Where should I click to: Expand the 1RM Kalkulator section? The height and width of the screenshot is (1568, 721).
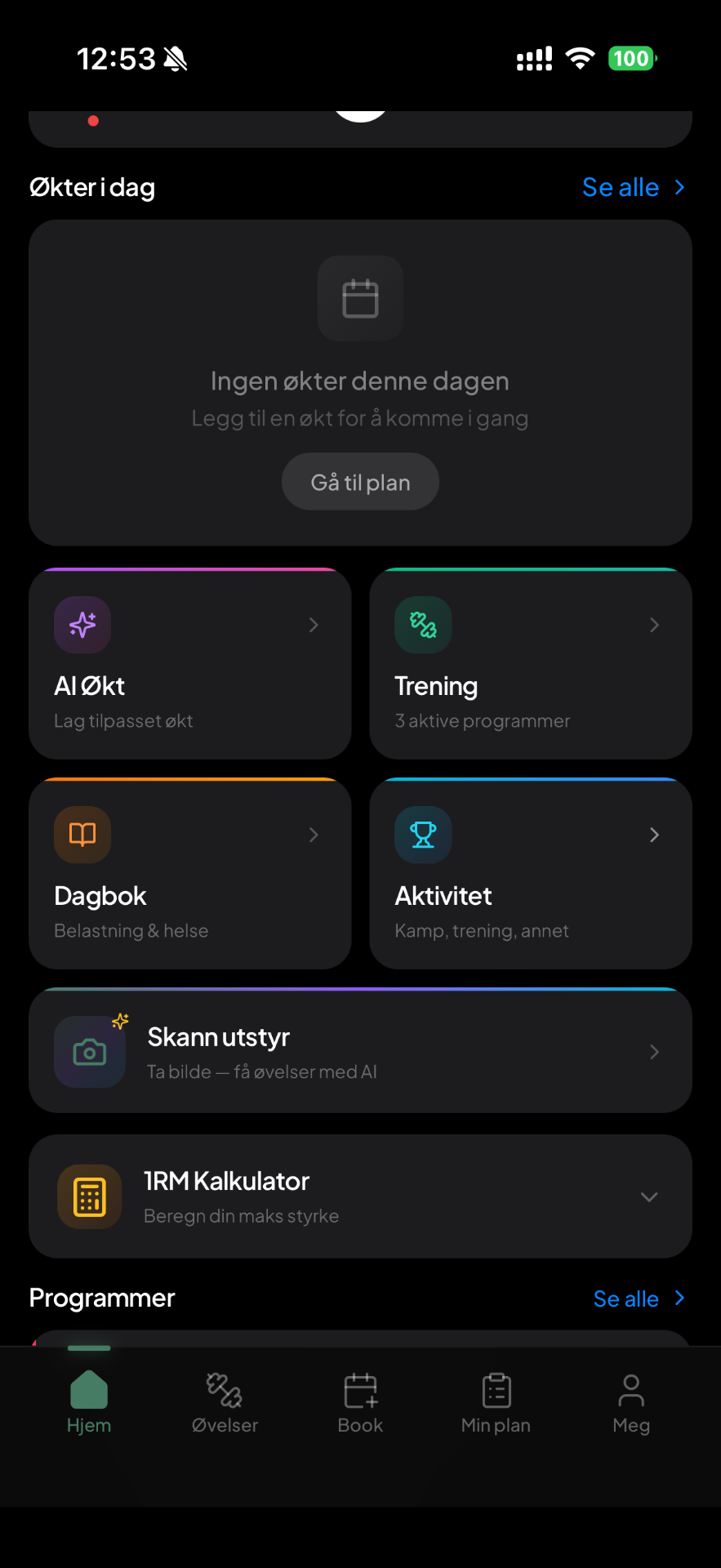coord(360,1197)
